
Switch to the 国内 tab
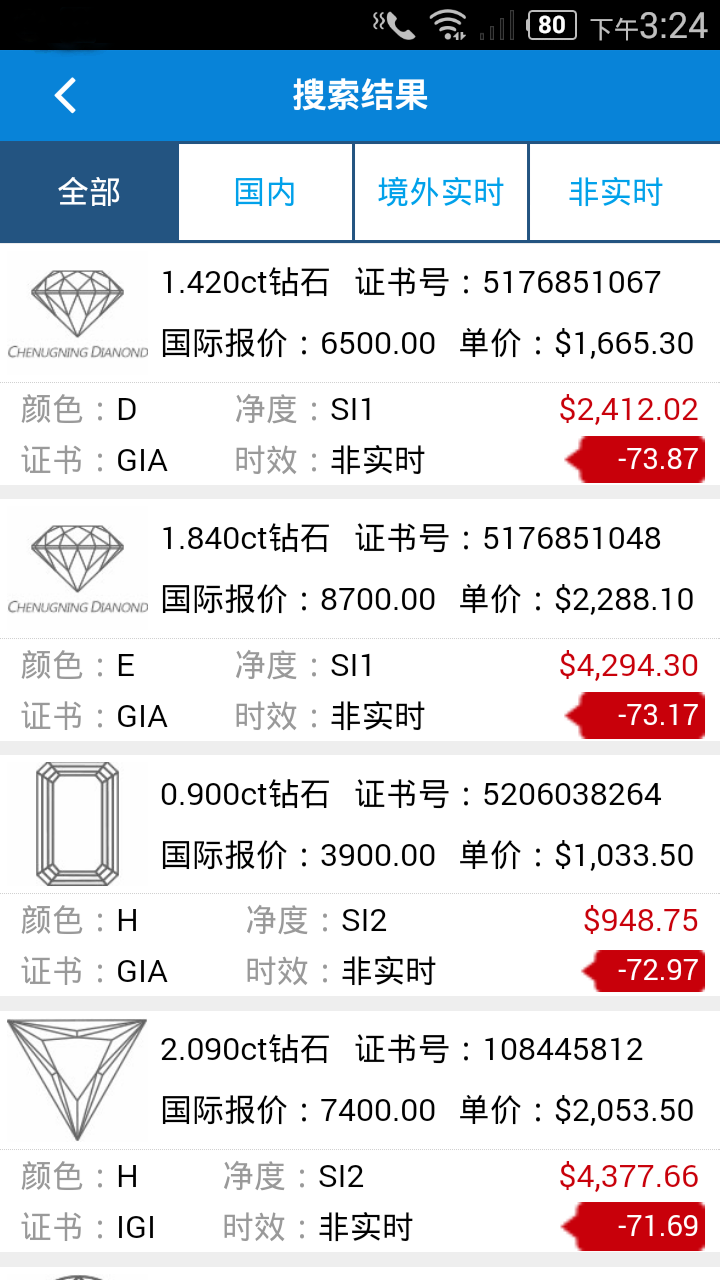(264, 191)
